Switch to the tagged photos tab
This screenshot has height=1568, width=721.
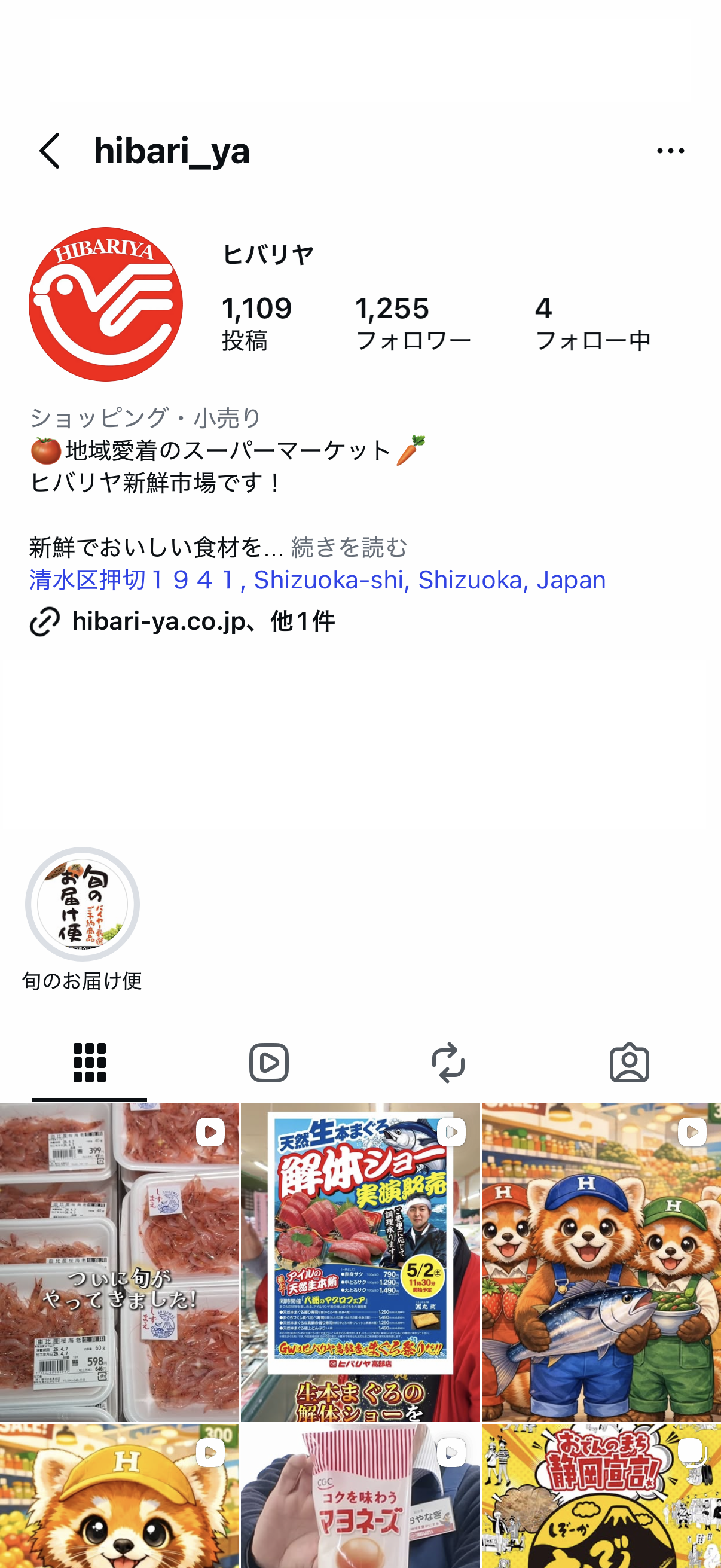(x=629, y=1063)
